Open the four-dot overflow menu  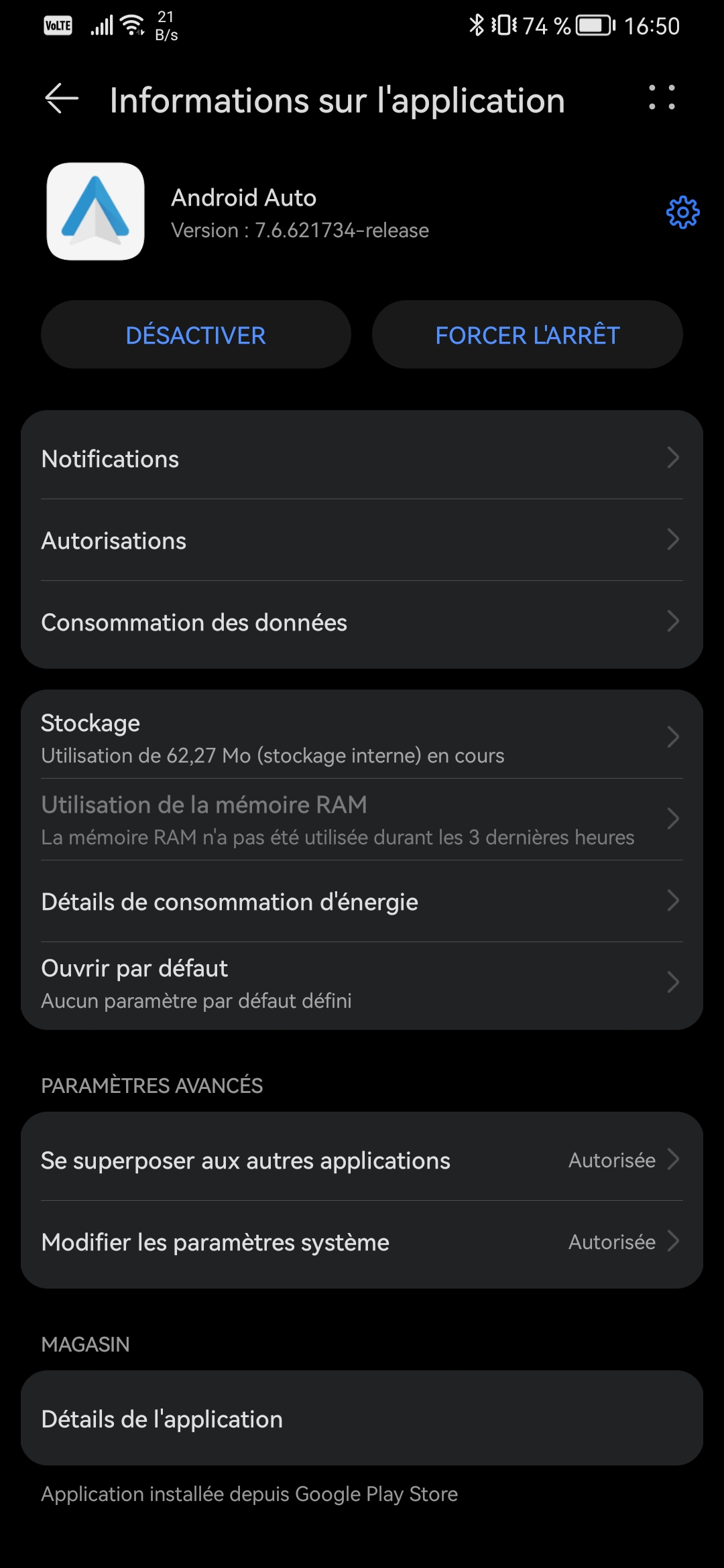(x=662, y=98)
